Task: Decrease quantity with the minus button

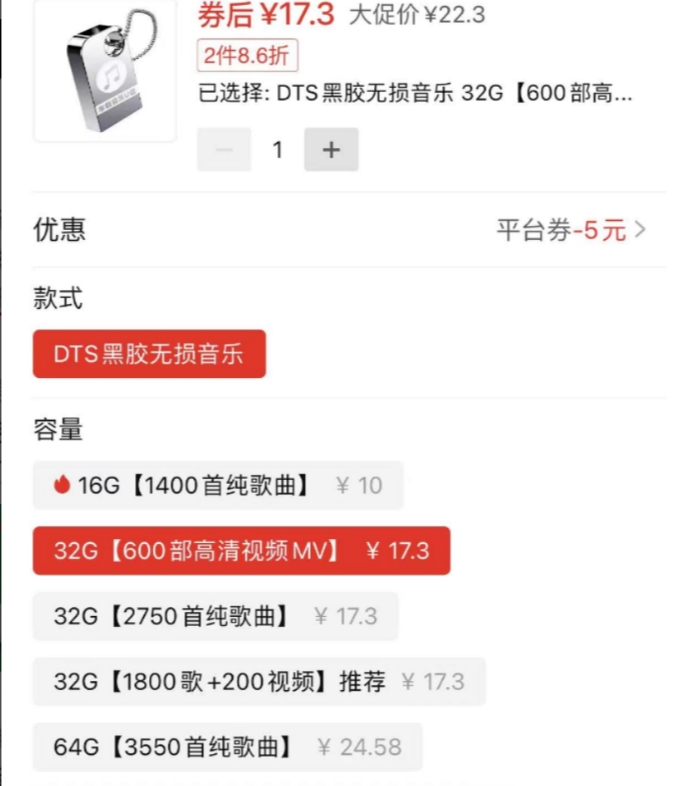Action: [x=225, y=150]
